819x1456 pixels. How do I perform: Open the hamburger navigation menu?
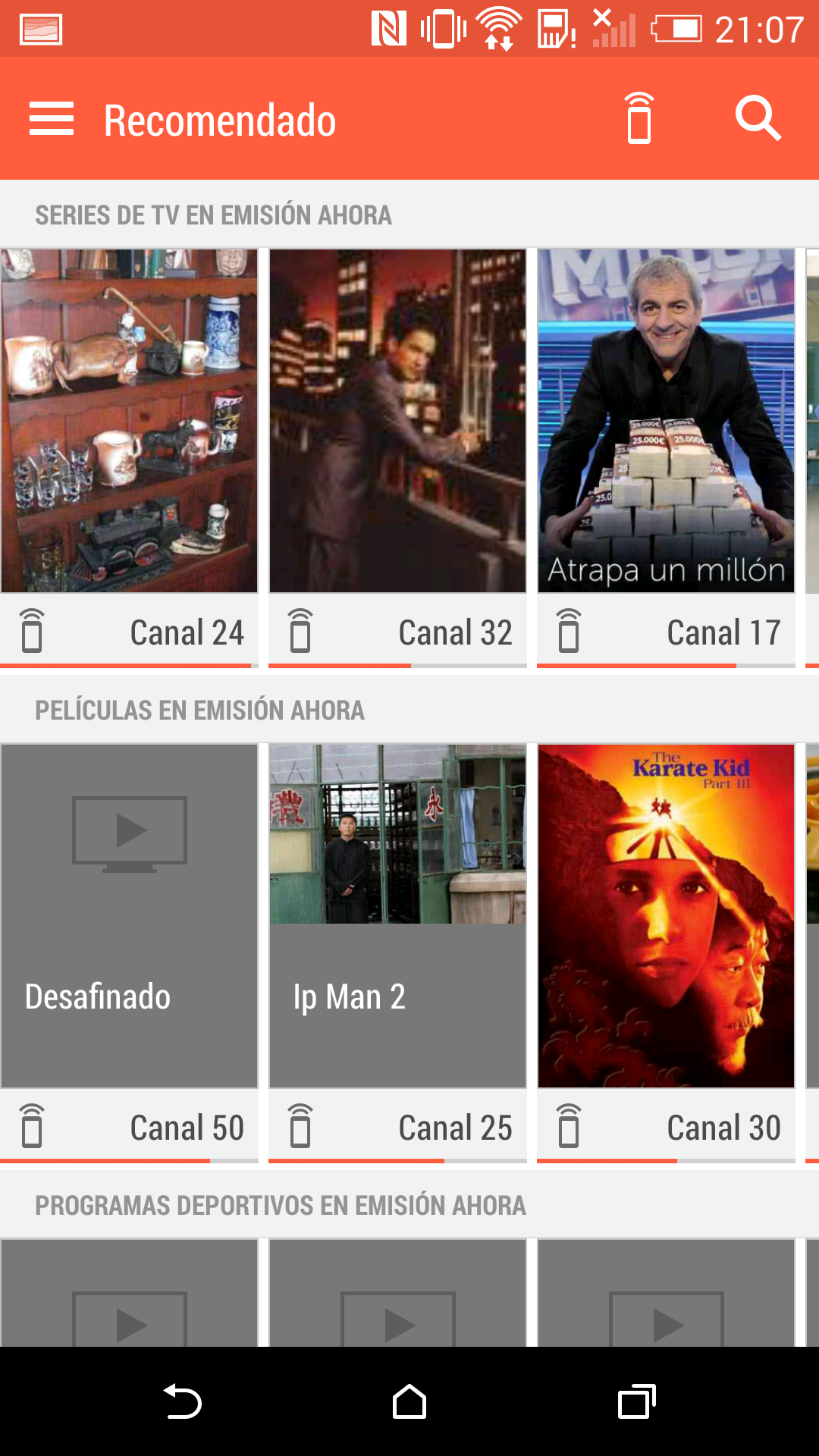pyautogui.click(x=52, y=119)
